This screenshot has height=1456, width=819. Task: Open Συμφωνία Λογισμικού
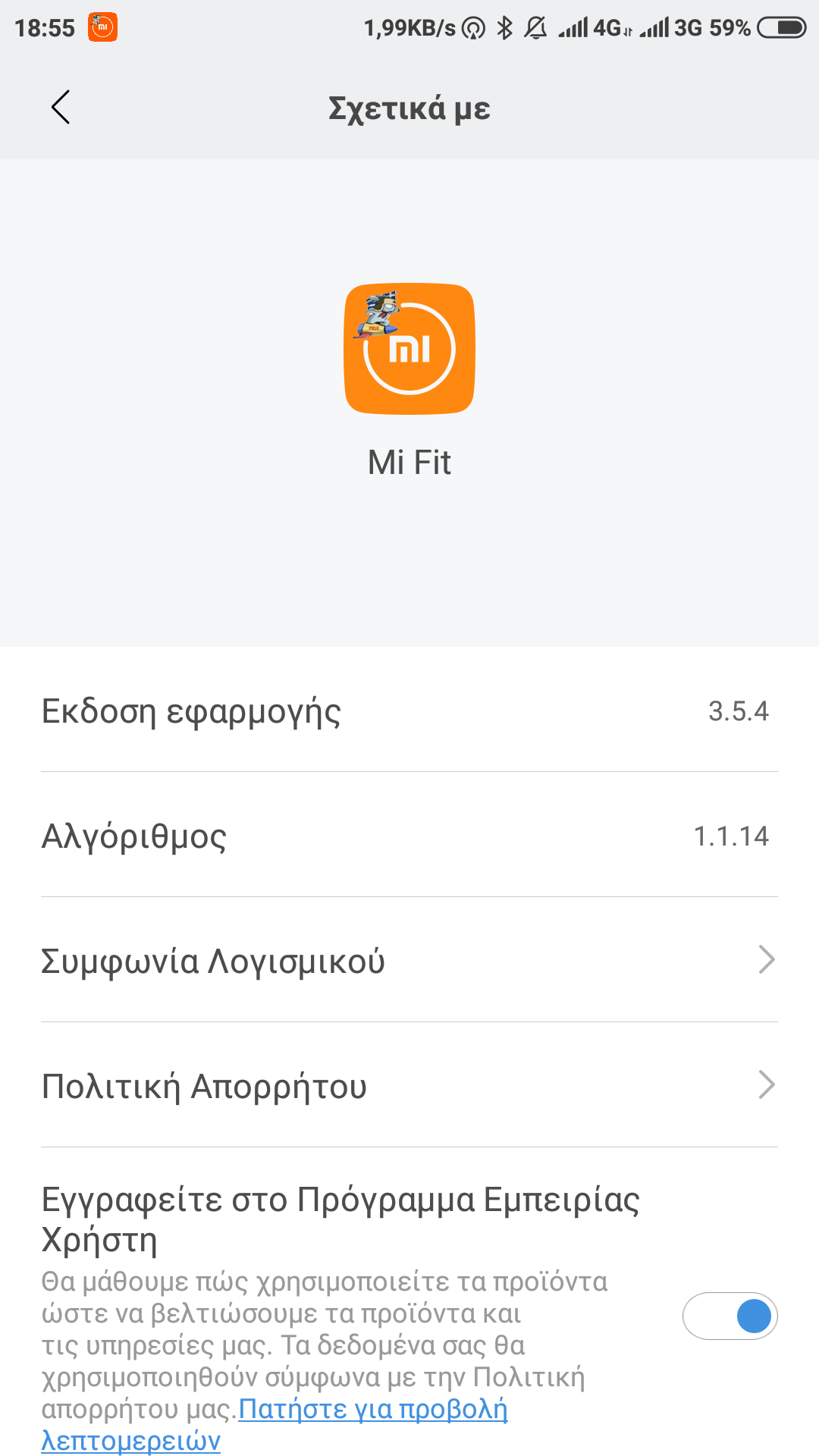point(409,960)
